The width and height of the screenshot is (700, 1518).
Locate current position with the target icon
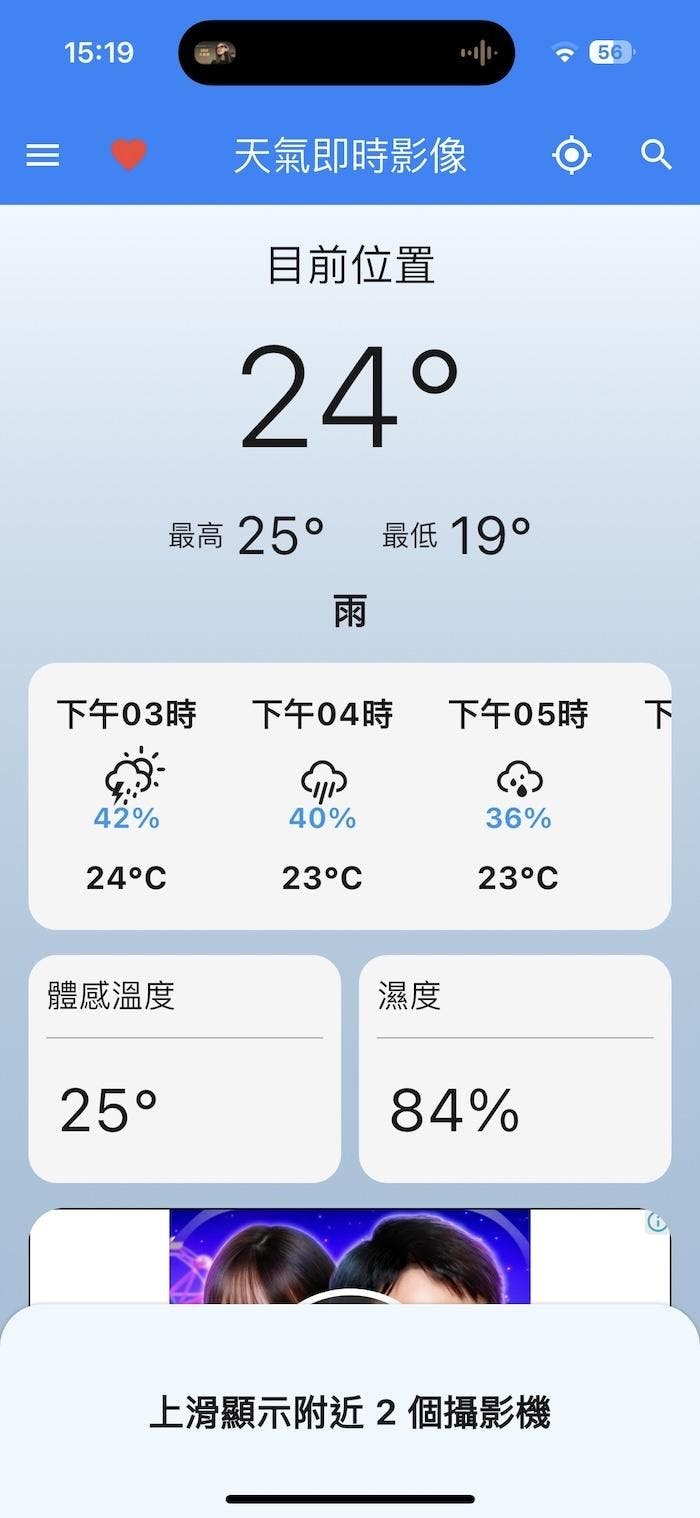point(572,156)
